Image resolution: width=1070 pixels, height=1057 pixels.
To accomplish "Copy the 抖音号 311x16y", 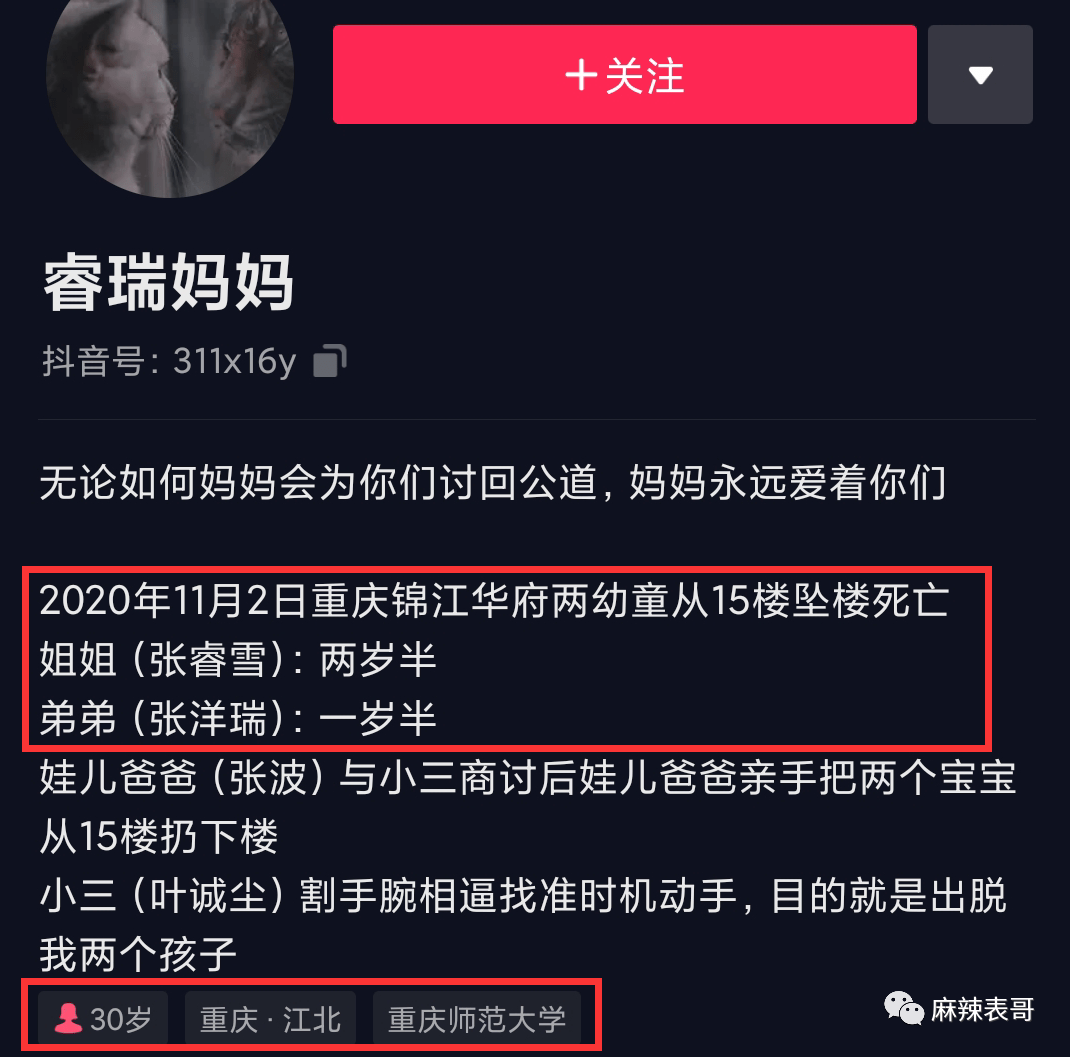I will coord(329,361).
